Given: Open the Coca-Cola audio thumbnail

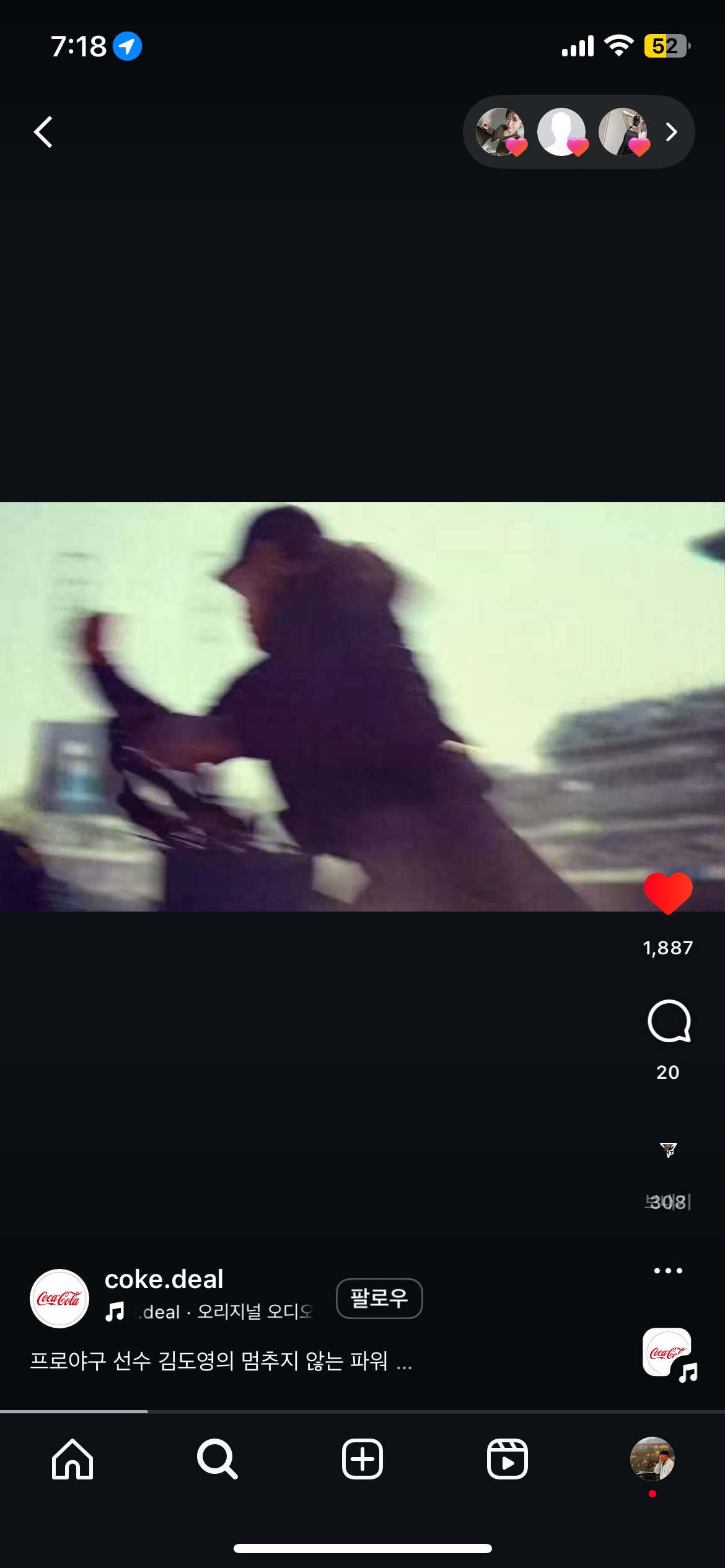Looking at the screenshot, I should 667,1352.
